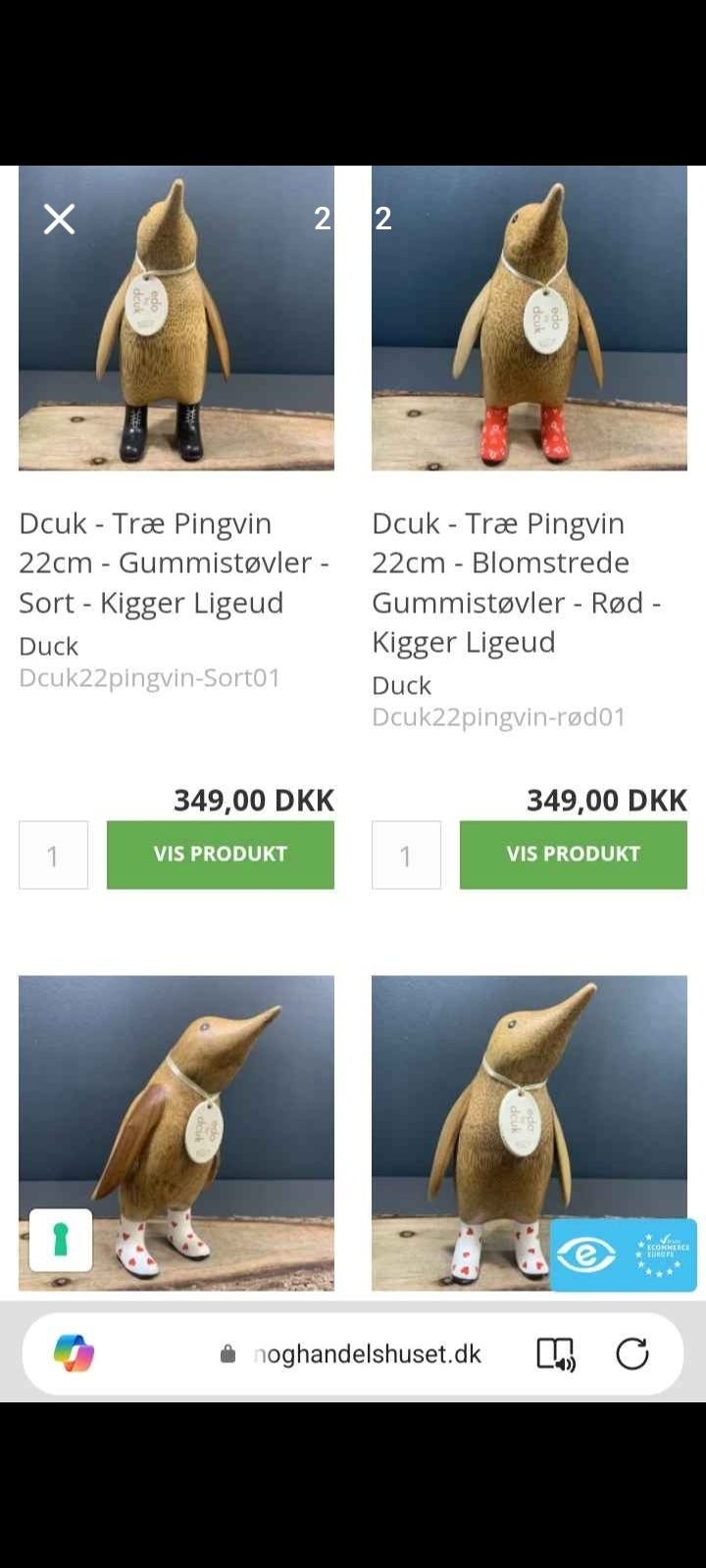
Task: Open the Ecommerce Europe trustmark badge
Action: click(x=625, y=1253)
